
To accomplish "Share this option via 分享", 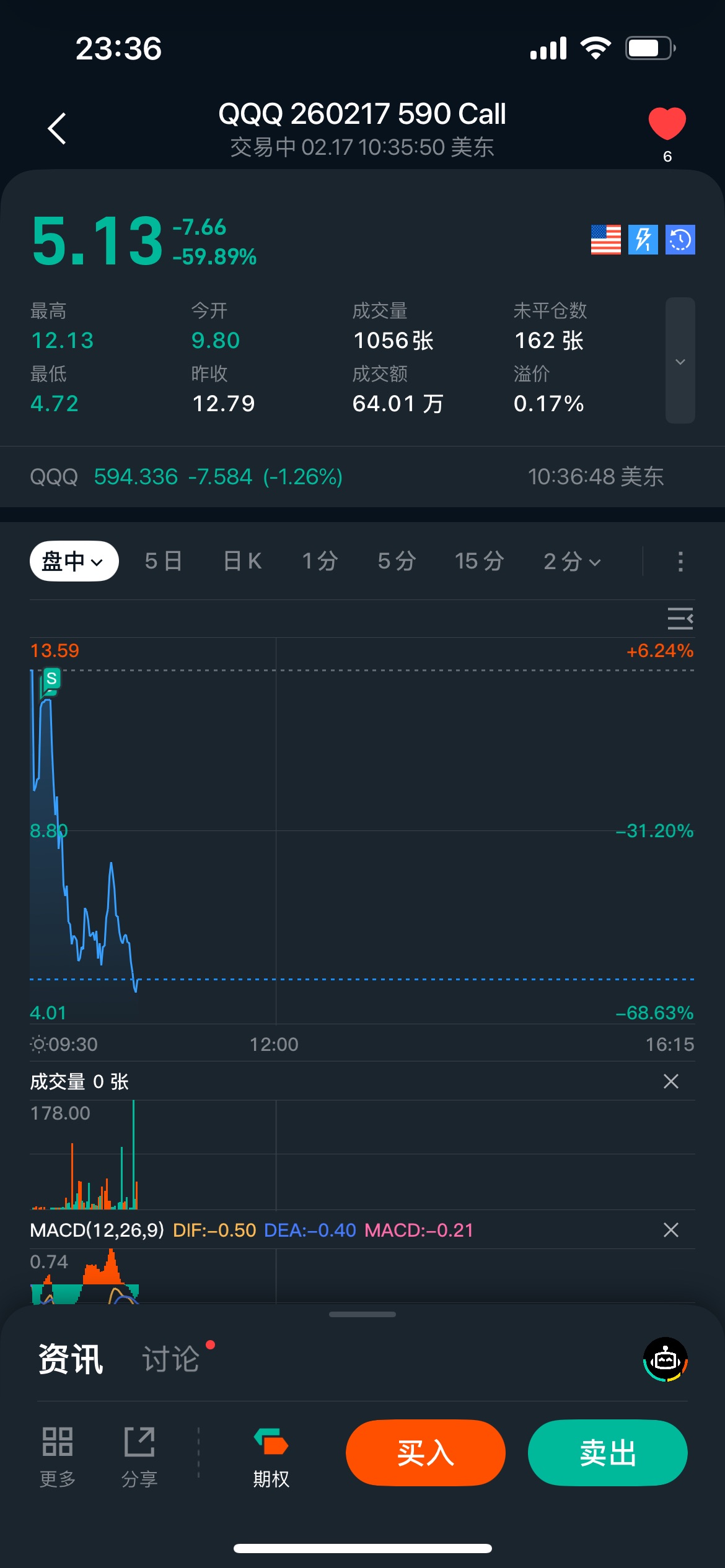I will (x=139, y=1455).
